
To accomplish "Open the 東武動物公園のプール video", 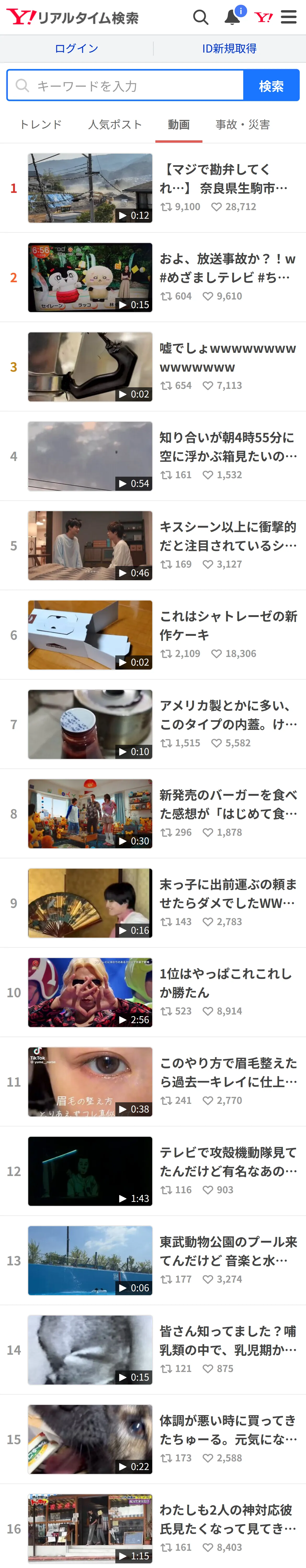I will [x=153, y=1261].
